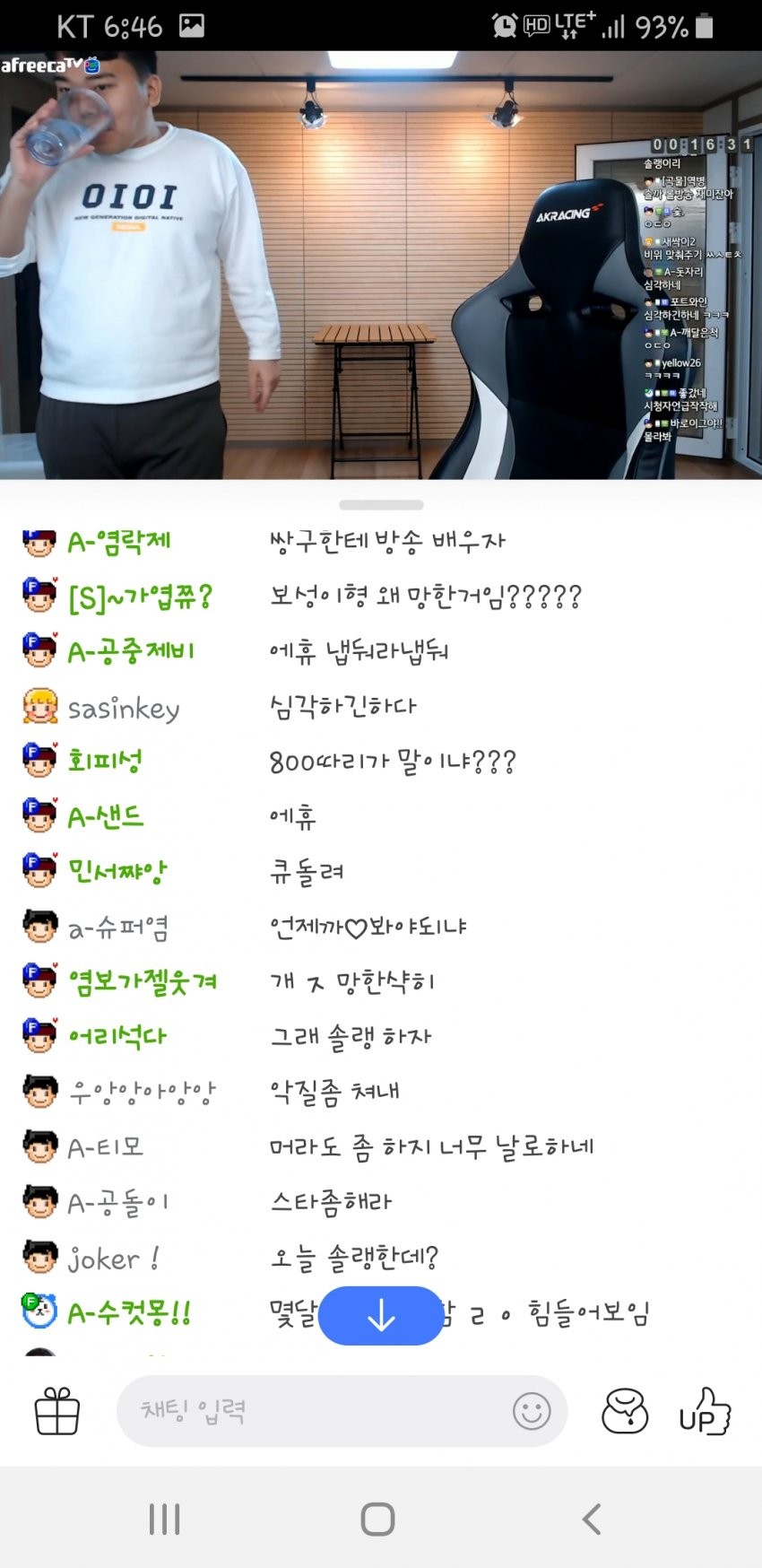Tap the chat input field
Viewport: 762px width, 1568px height.
click(314, 1411)
